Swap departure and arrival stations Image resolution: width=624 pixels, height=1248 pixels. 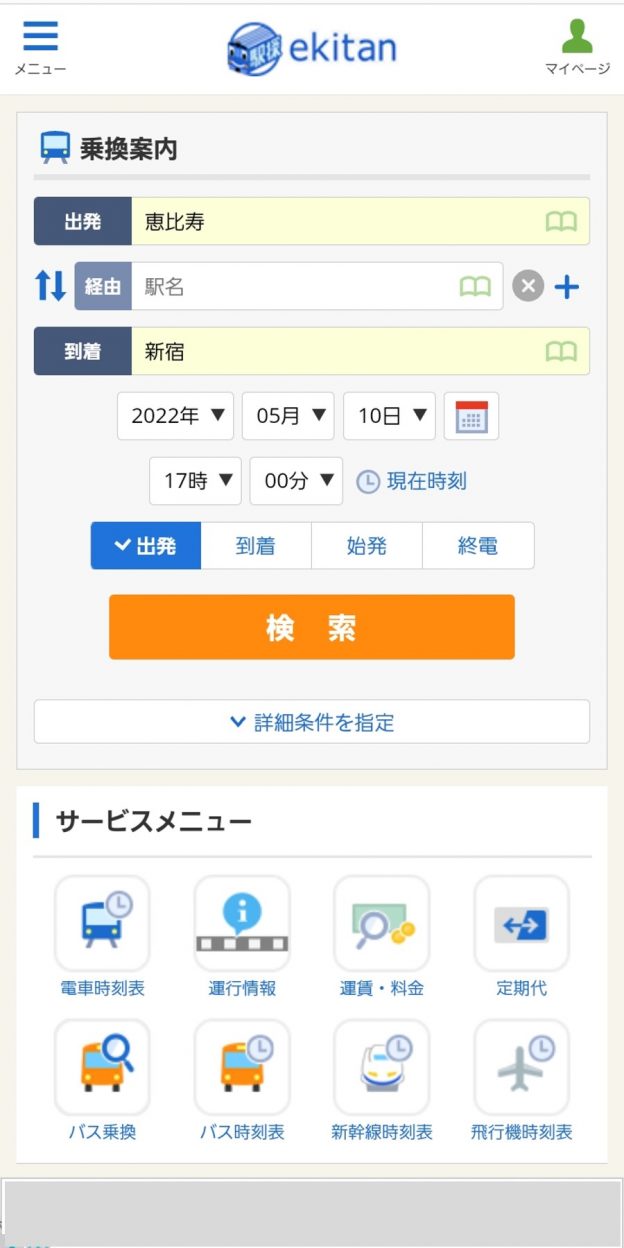coord(50,287)
